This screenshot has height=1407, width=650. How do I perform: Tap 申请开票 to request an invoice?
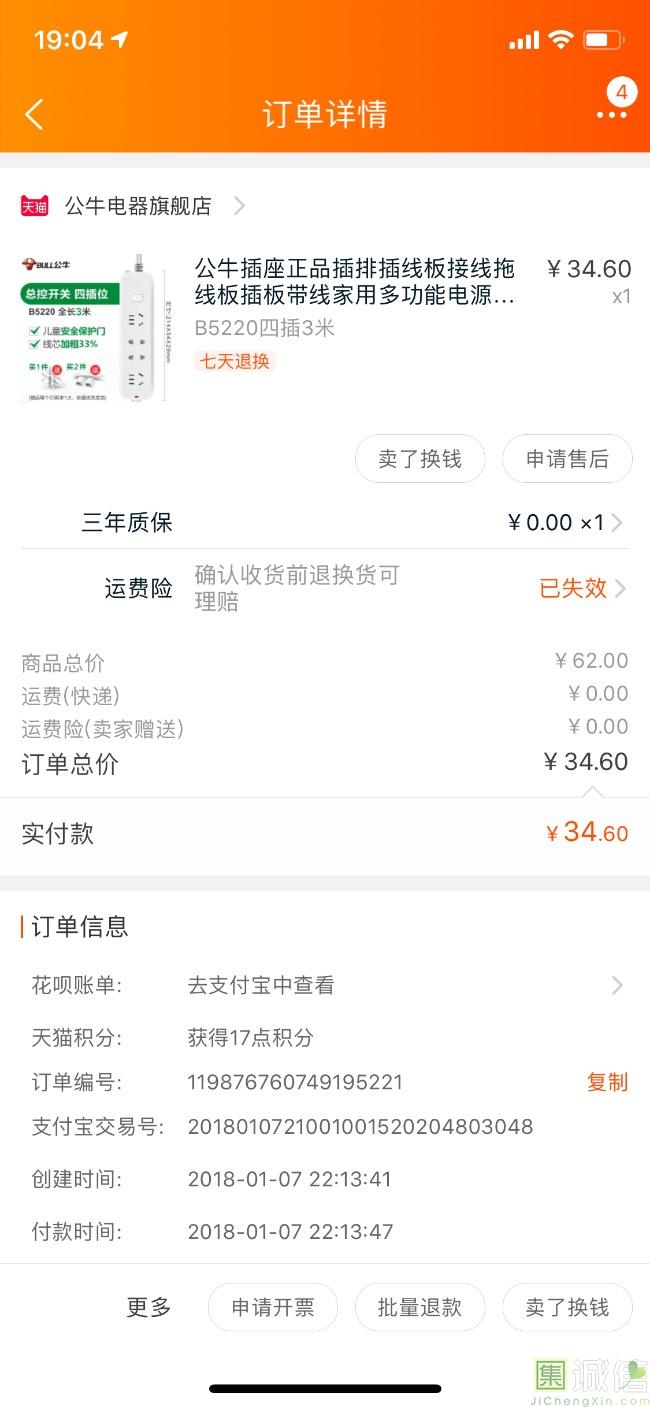coord(273,1308)
